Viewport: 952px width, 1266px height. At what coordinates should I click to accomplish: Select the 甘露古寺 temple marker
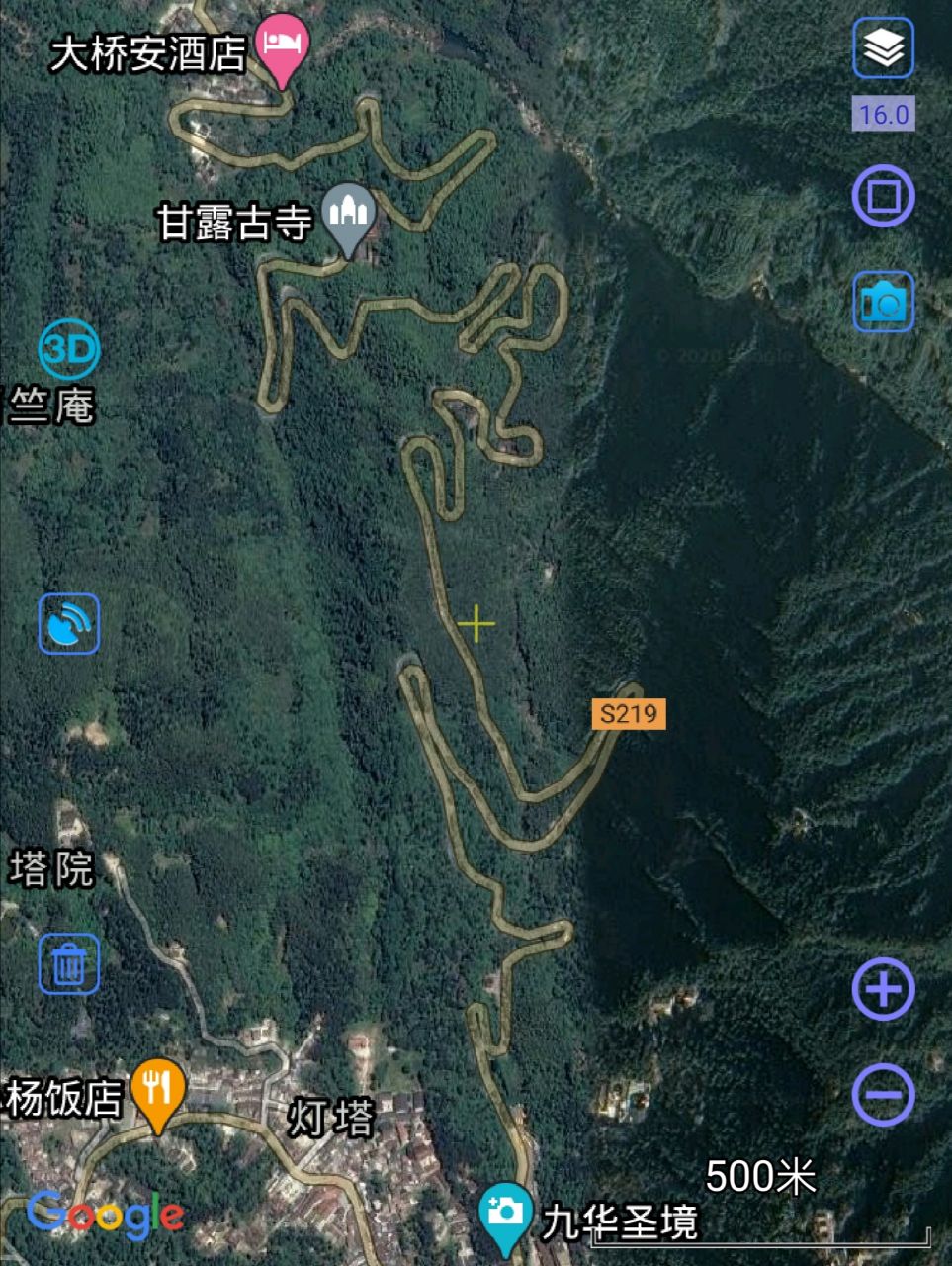349,215
